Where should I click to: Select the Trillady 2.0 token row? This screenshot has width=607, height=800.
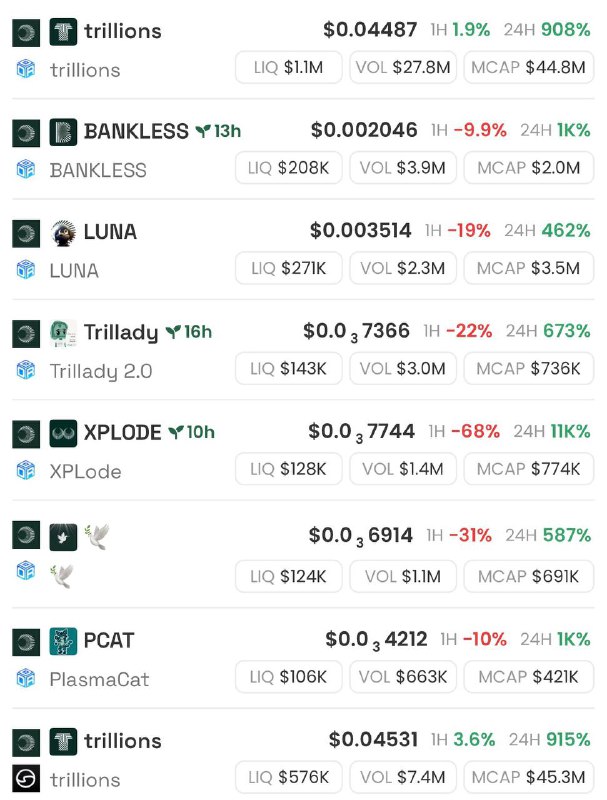tap(120, 332)
